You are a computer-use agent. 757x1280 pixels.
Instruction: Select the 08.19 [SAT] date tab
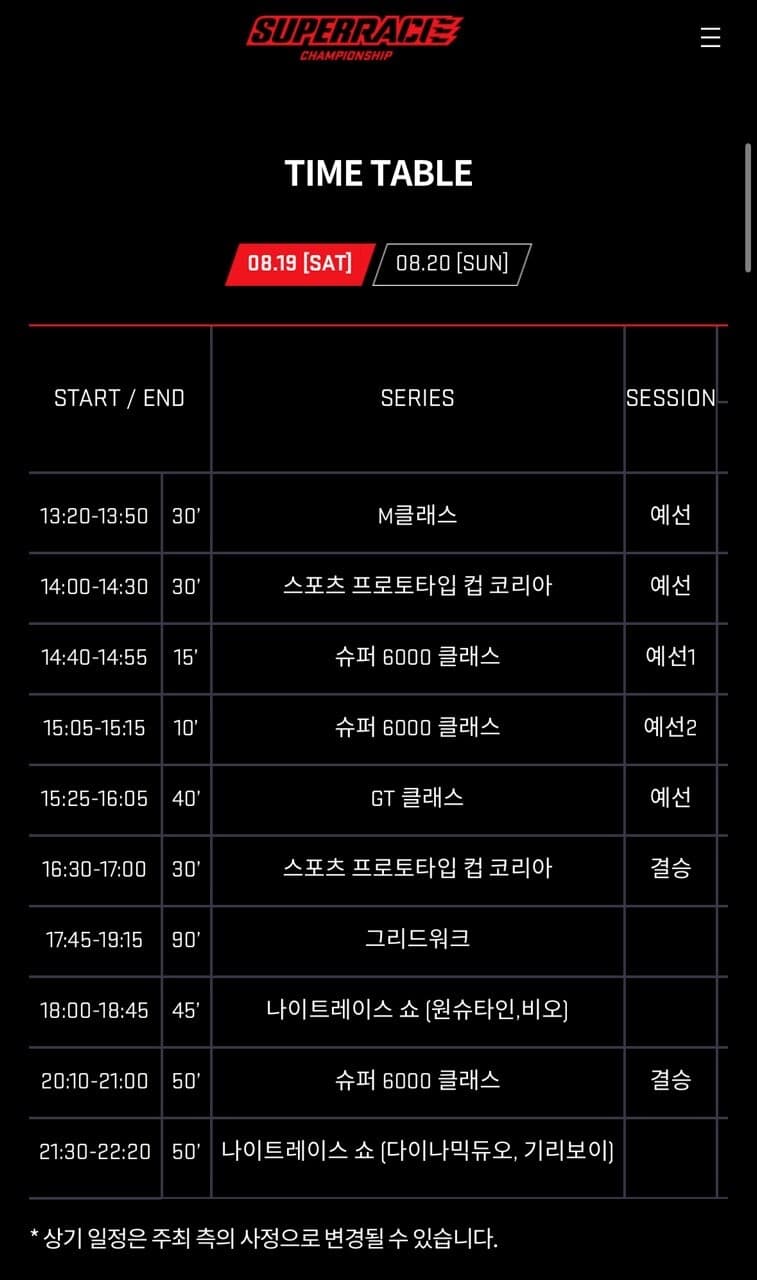(x=300, y=264)
